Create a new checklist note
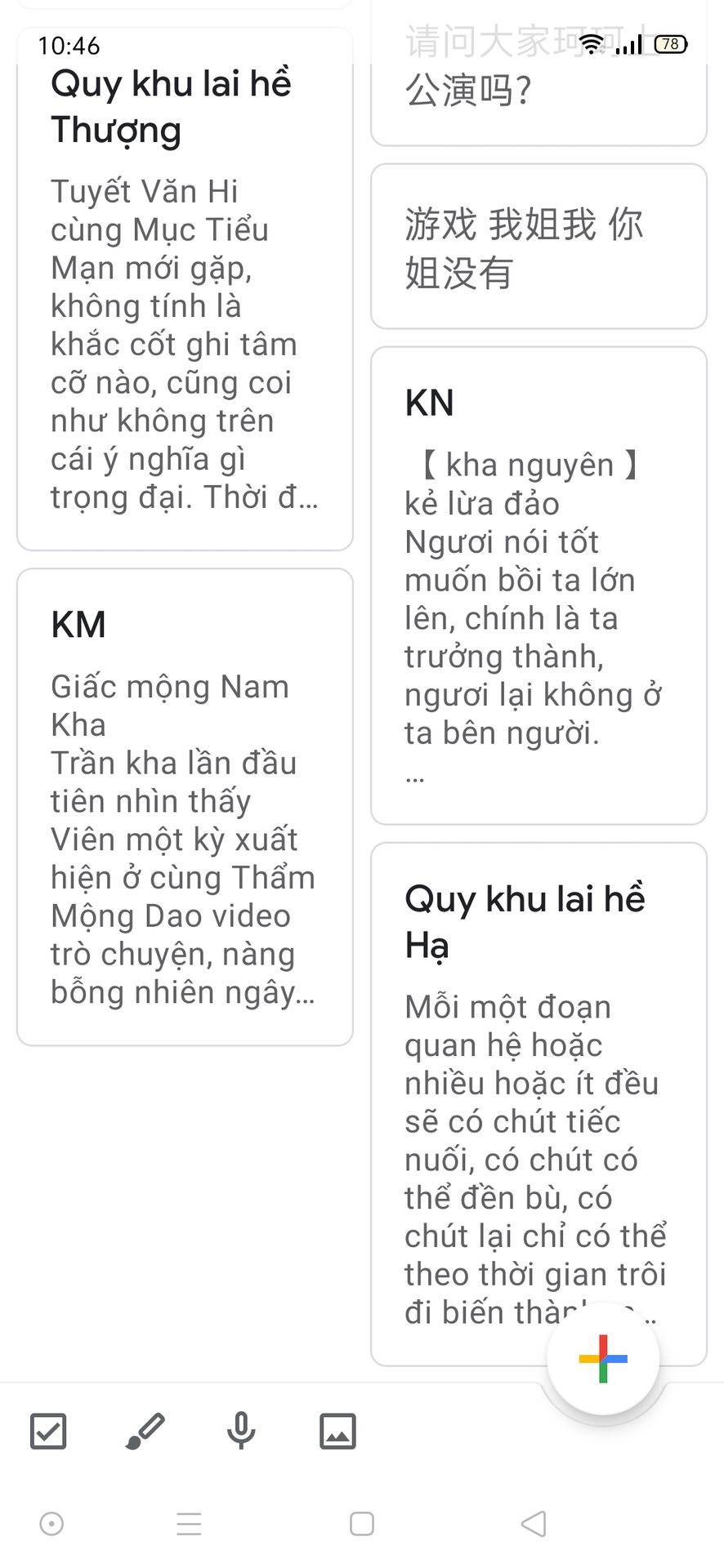 coord(48,1431)
